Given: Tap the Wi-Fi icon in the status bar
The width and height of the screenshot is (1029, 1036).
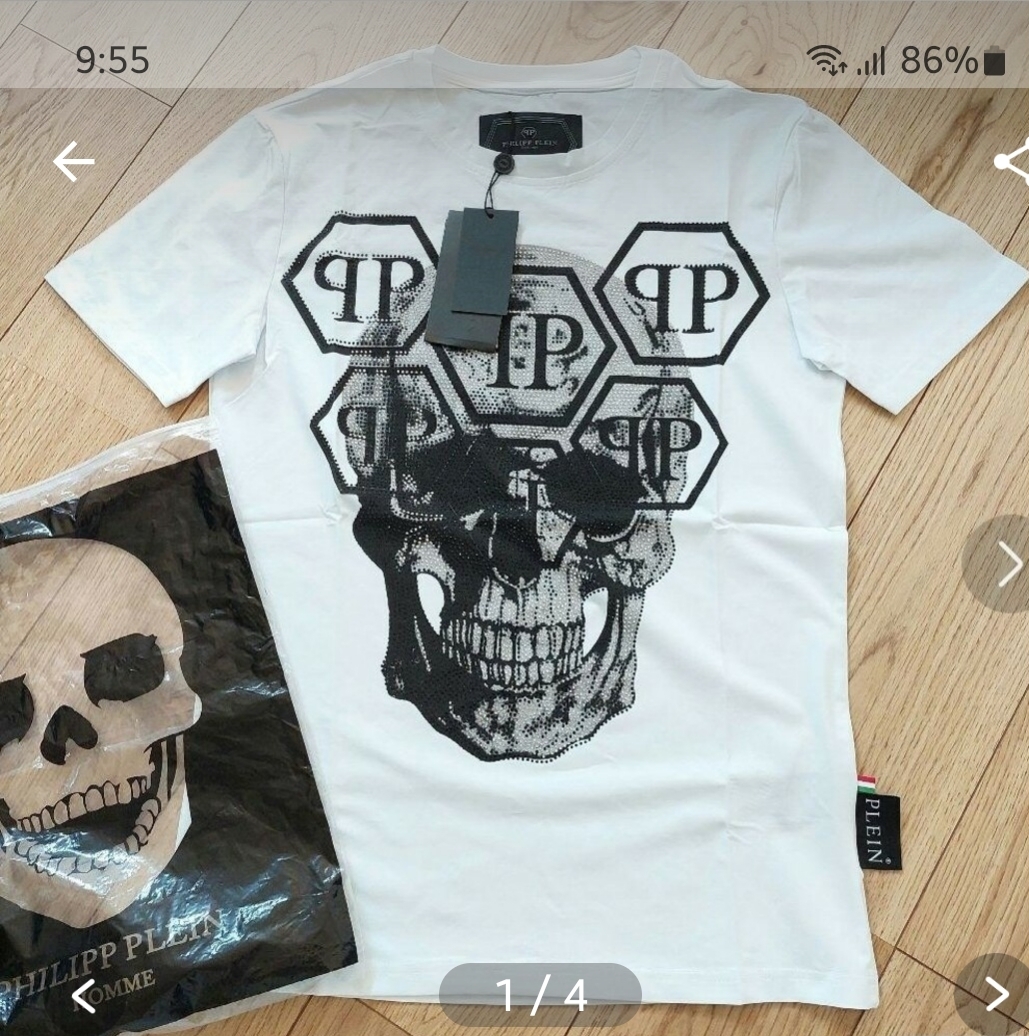Looking at the screenshot, I should (825, 59).
